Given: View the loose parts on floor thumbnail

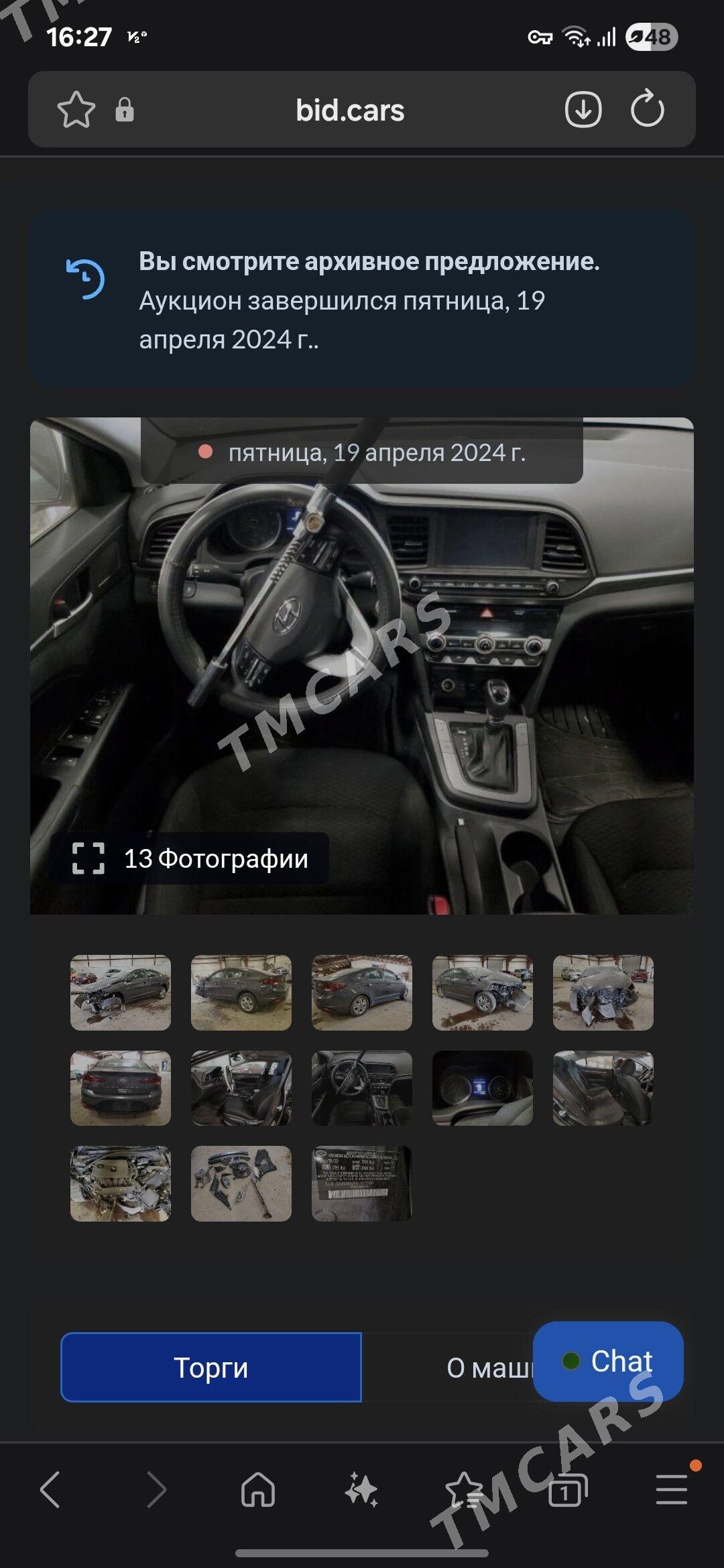Looking at the screenshot, I should tap(241, 1183).
